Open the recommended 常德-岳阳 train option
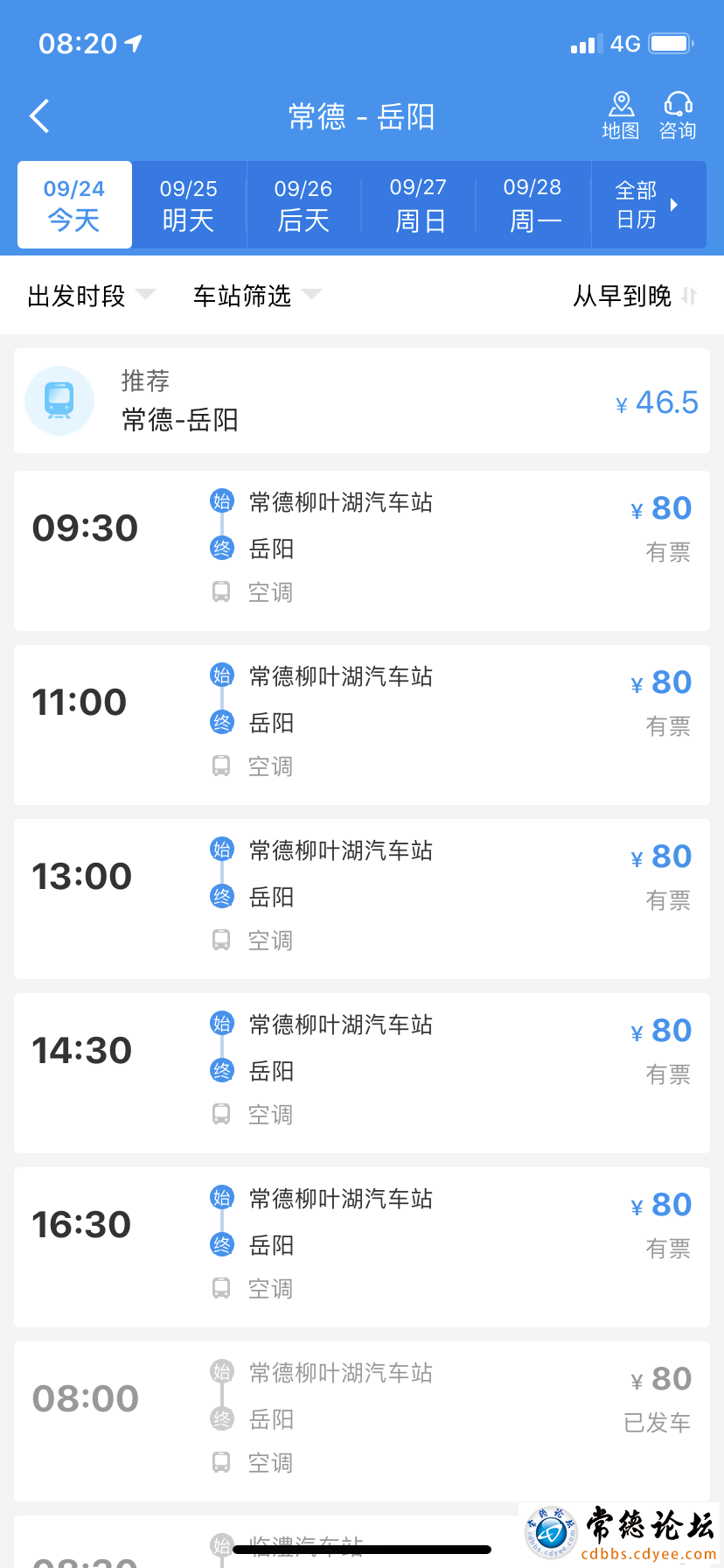The image size is (724, 1568). click(362, 401)
